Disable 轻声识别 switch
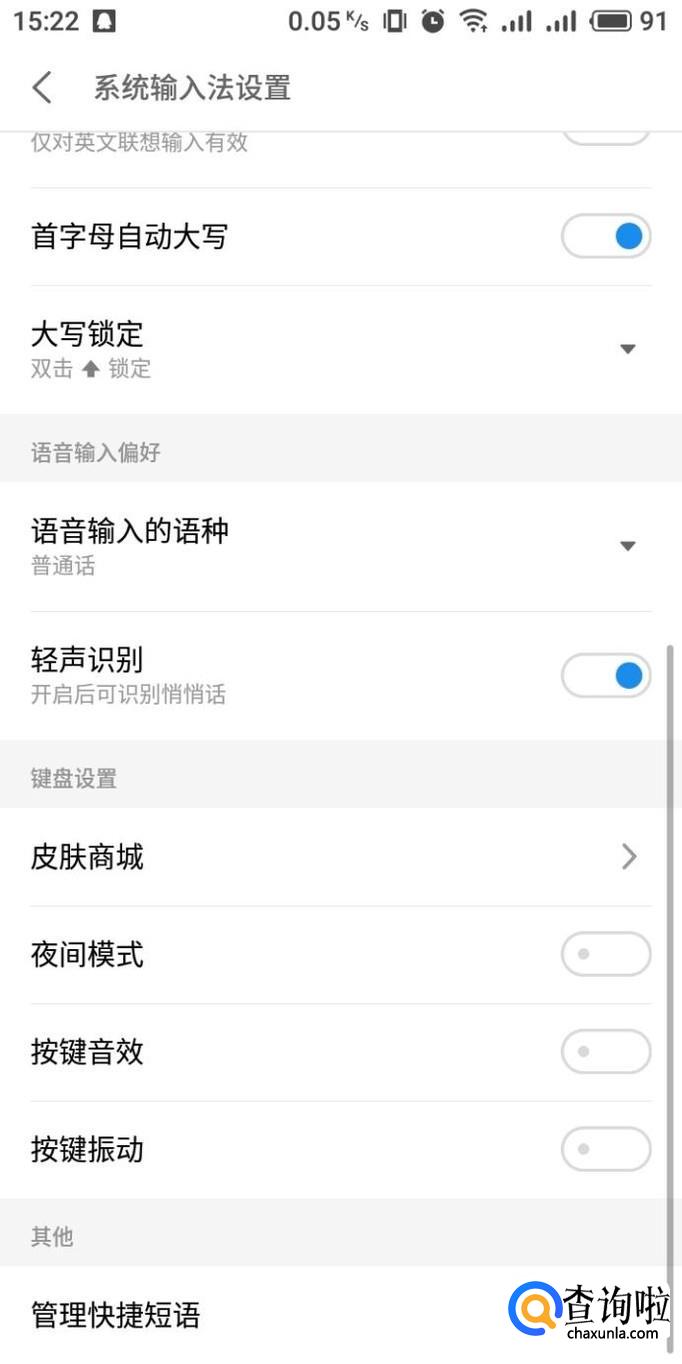Image resolution: width=682 pixels, height=1364 pixels. pyautogui.click(x=606, y=676)
